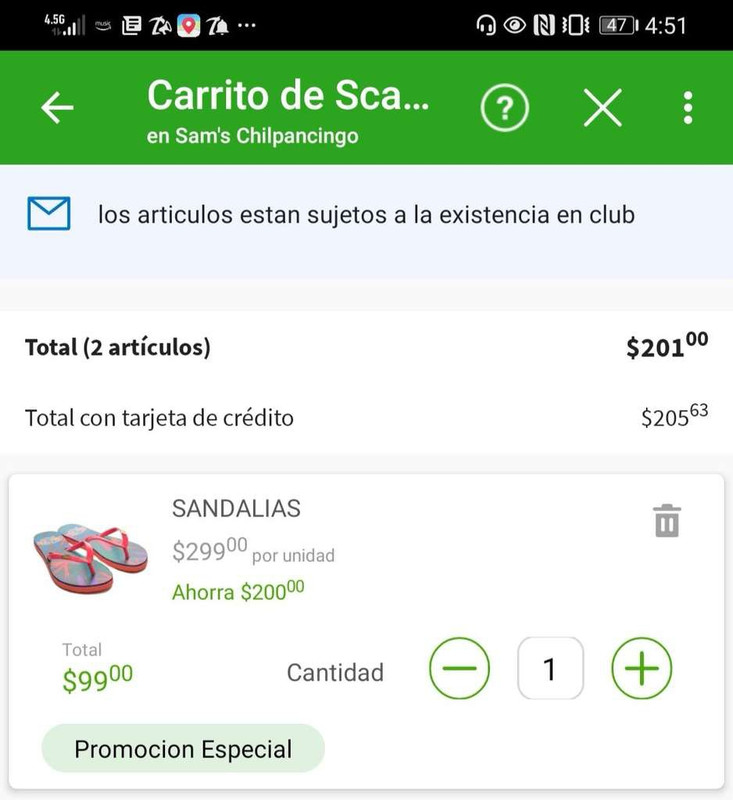The image size is (733, 800).
Task: Decrease SANDALIAS quantity with minus button
Action: (x=460, y=669)
